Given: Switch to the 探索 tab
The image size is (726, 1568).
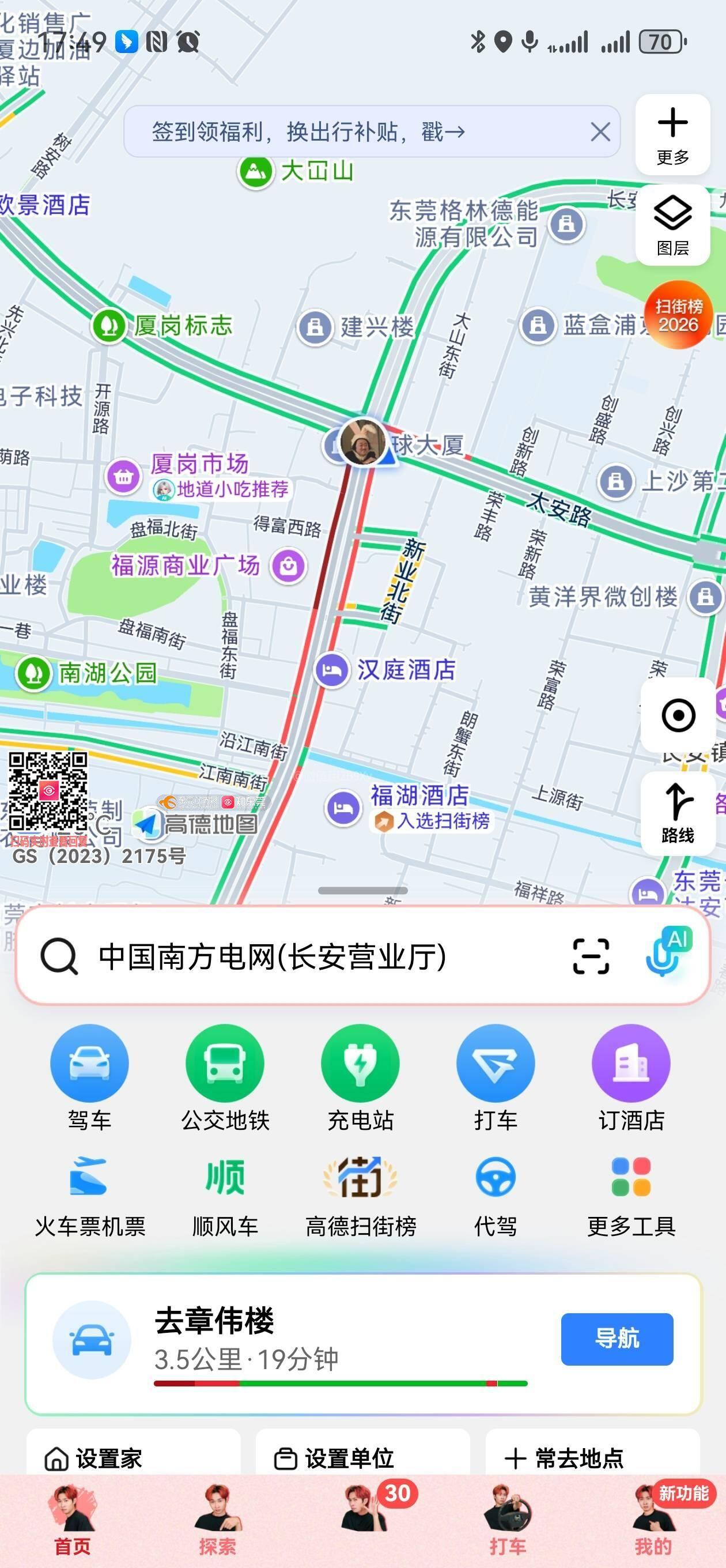Looking at the screenshot, I should (x=217, y=1521).
